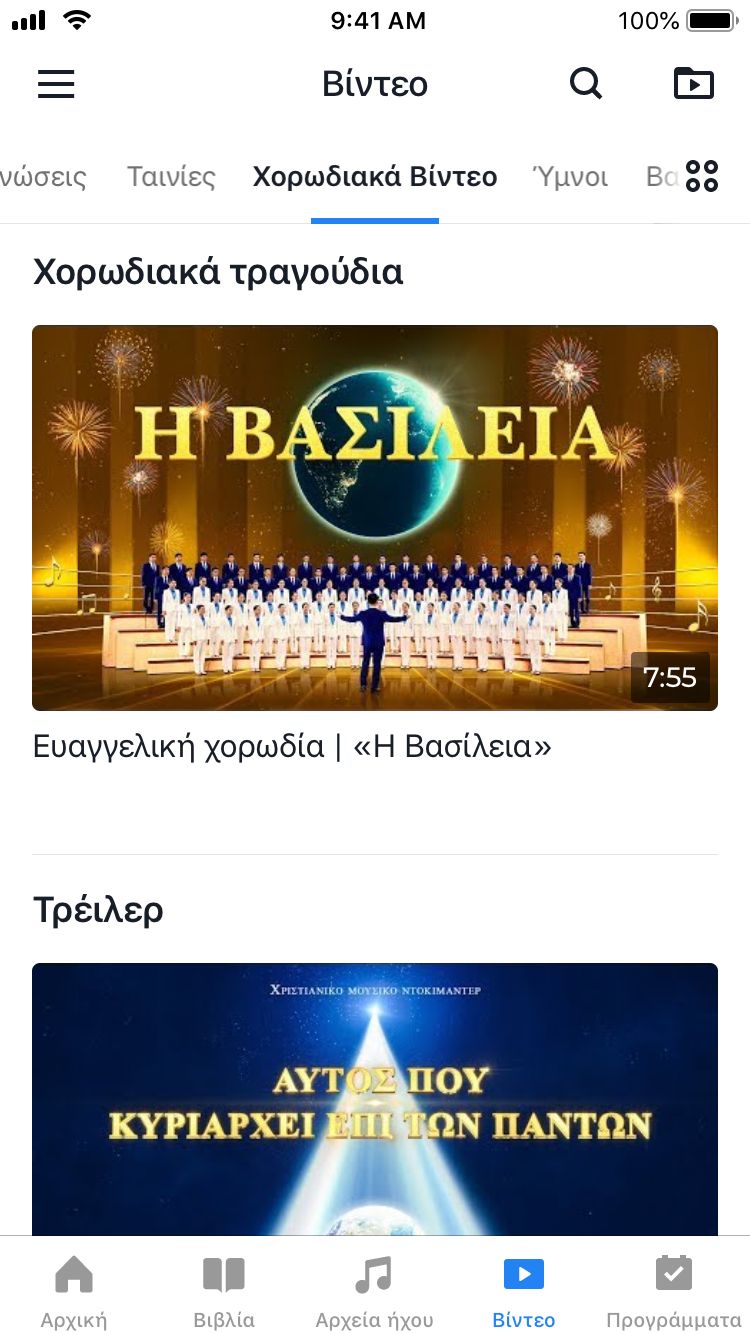The height and width of the screenshot is (1334, 750).
Task: Open the Αυτός που κυριαρχεί trailer
Action: coord(375,1098)
